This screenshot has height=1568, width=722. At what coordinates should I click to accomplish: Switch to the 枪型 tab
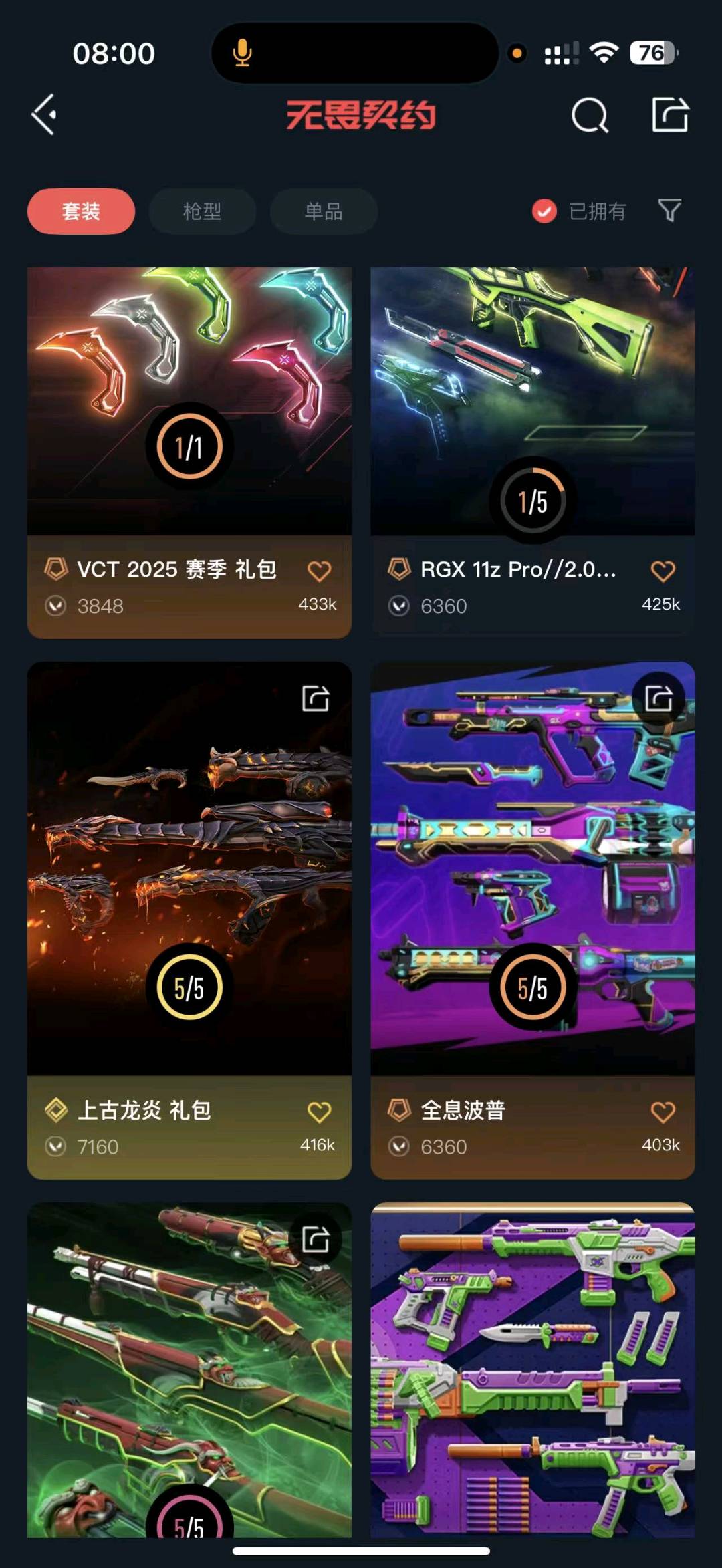pyautogui.click(x=202, y=211)
